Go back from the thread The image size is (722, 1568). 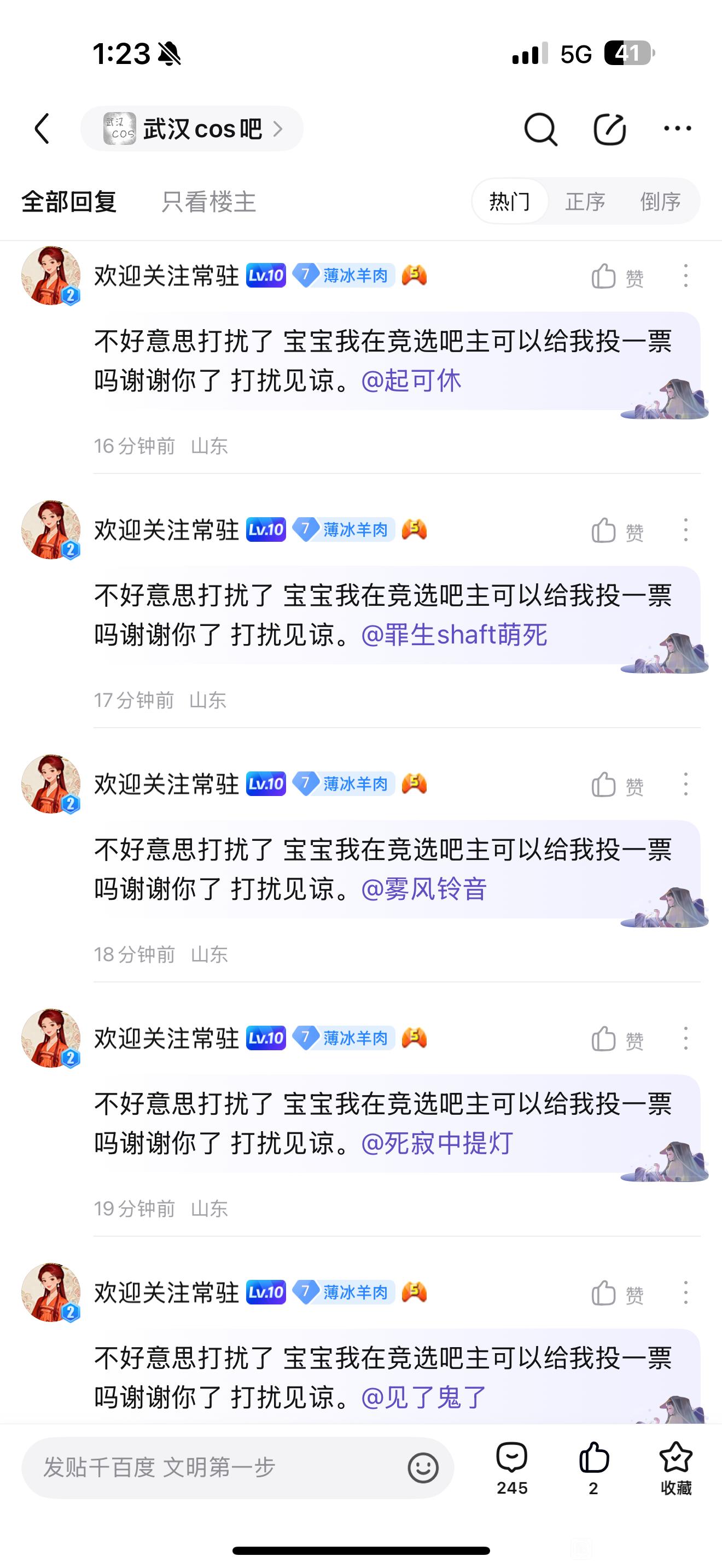click(42, 128)
